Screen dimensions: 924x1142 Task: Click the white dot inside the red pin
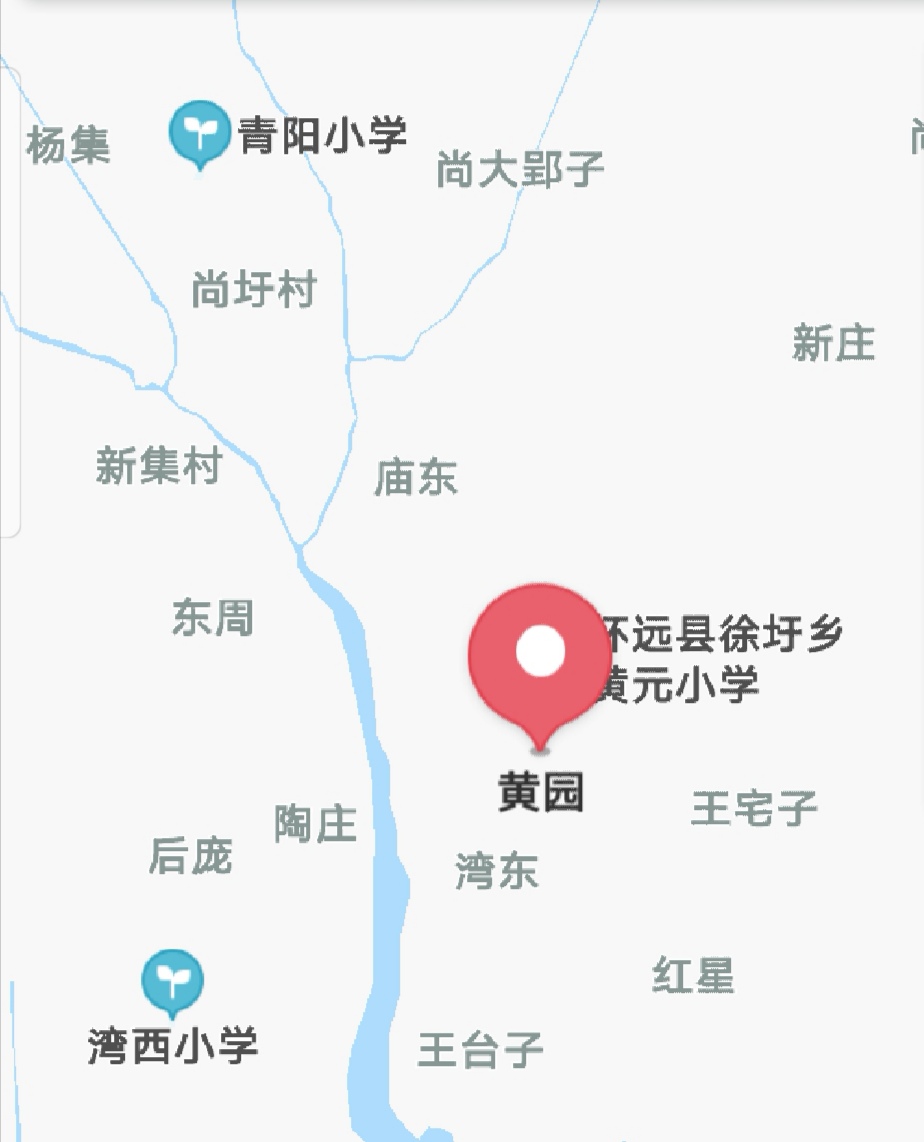click(541, 651)
